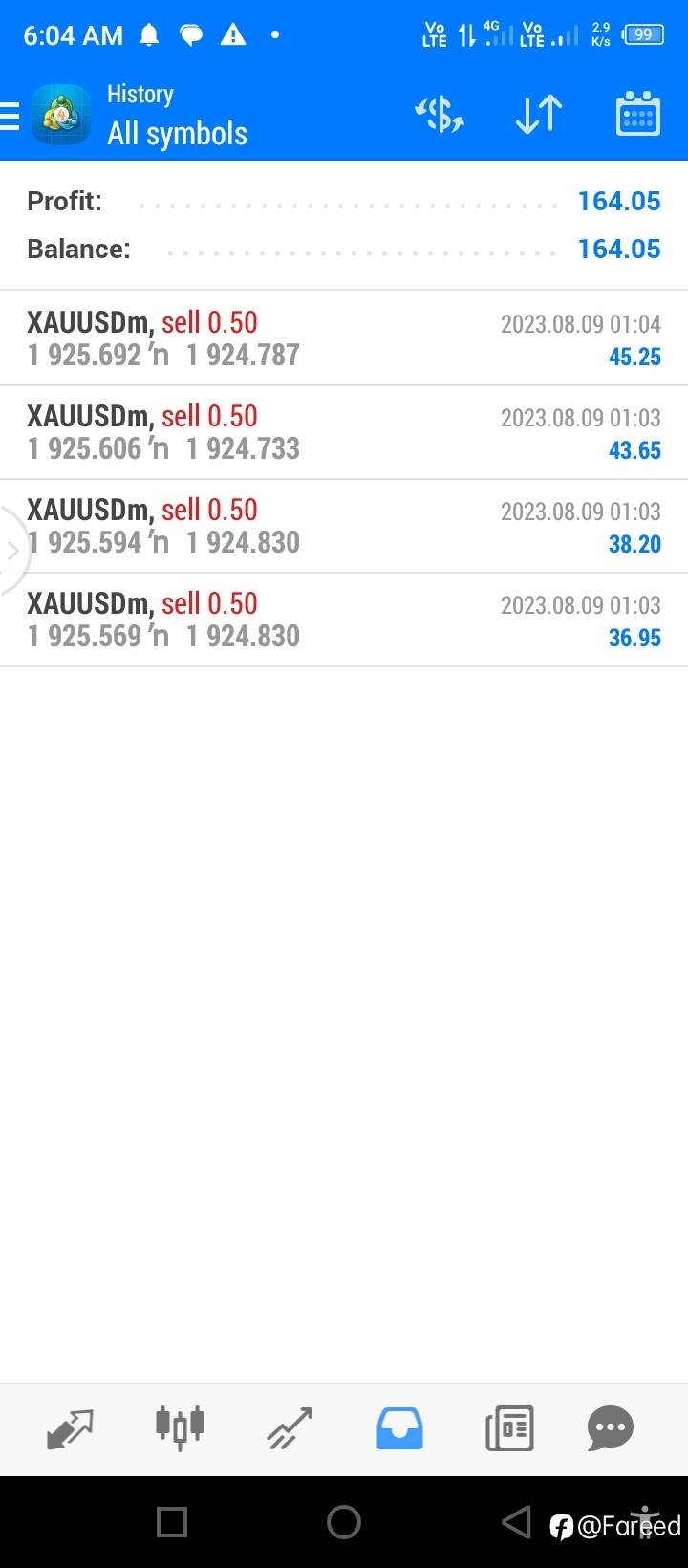688x1568 pixels.
Task: Open the symbol filter icon
Action: click(x=440, y=115)
